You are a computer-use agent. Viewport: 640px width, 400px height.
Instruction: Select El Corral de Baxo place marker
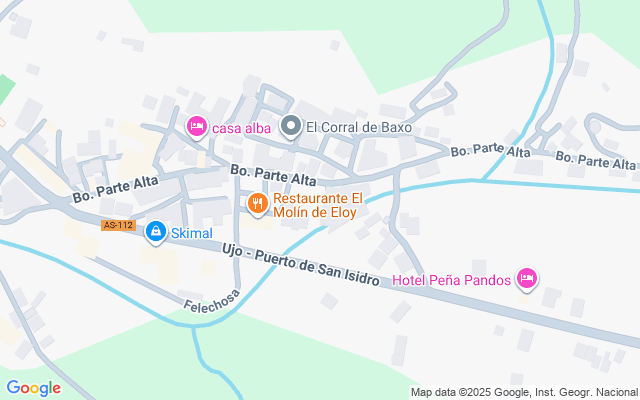(x=291, y=126)
